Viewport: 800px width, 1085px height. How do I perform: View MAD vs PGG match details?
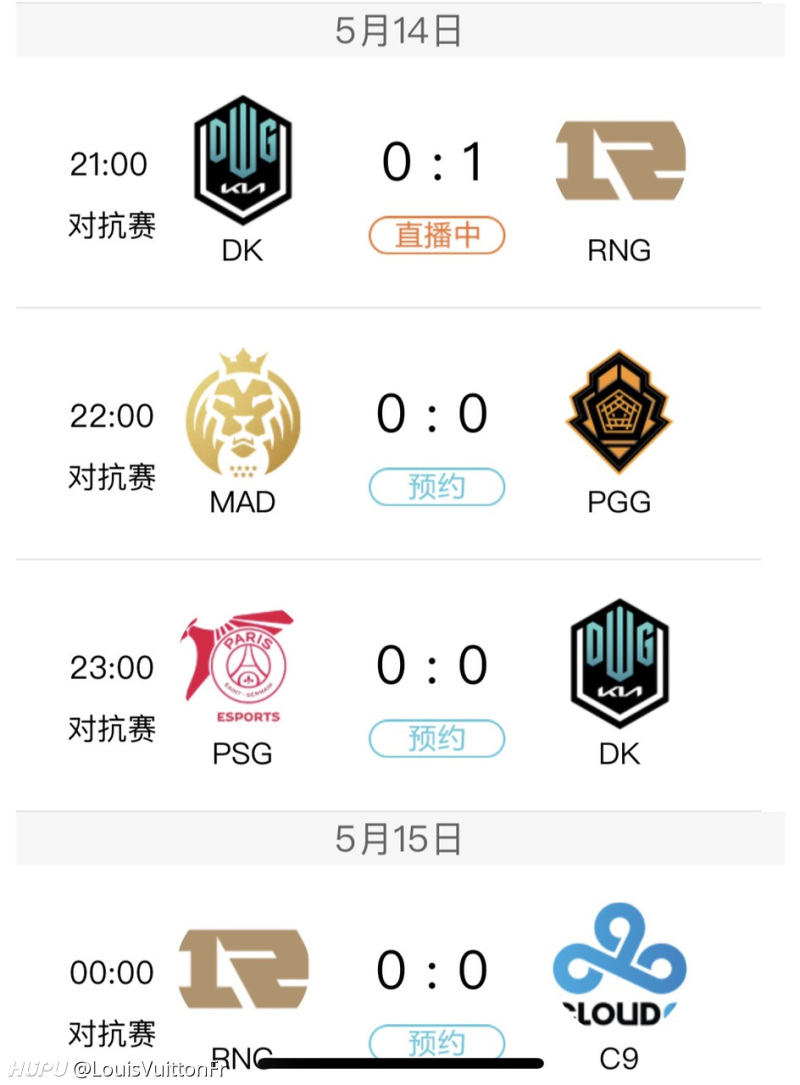click(x=432, y=414)
